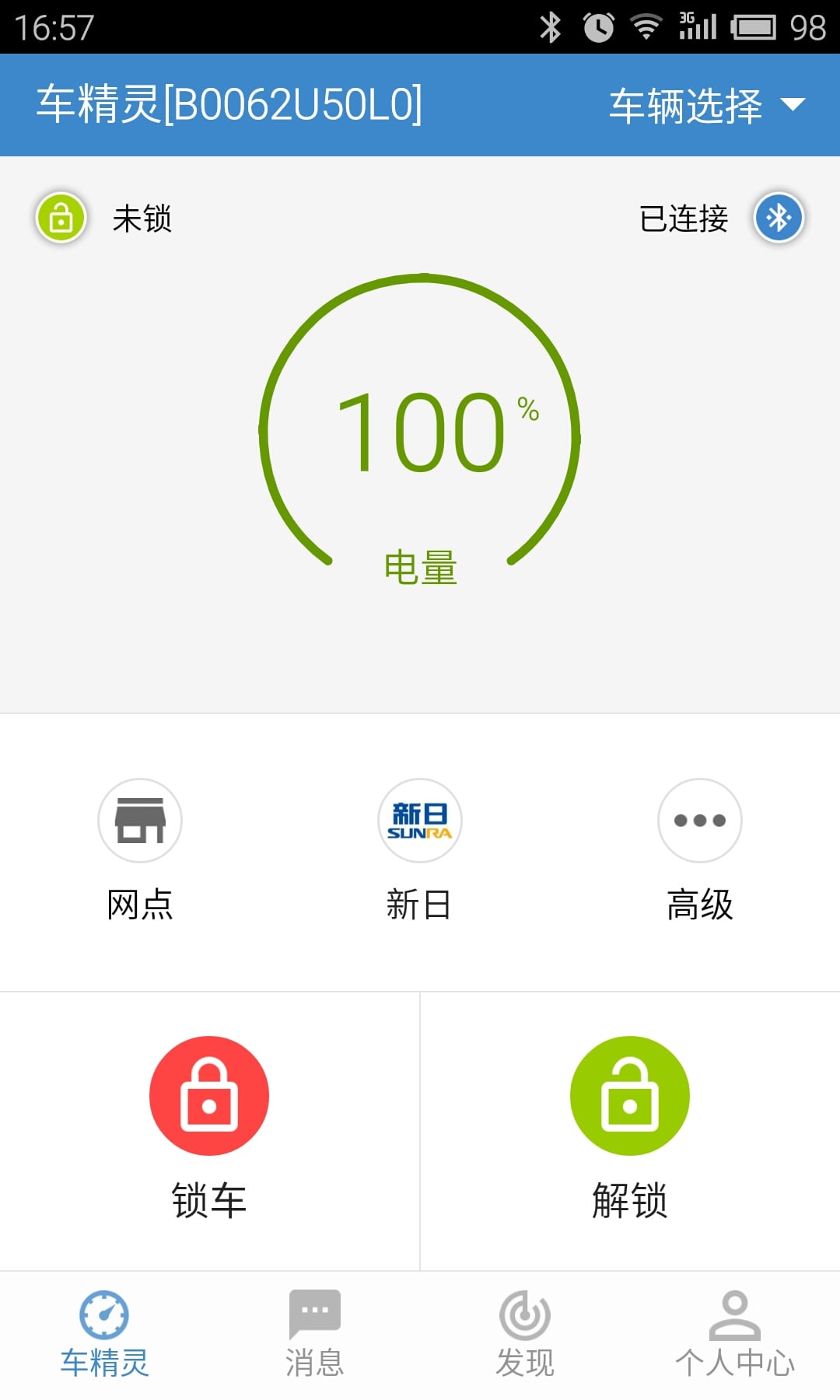This screenshot has height=1400, width=840.
Task: Select the 车精灵 home tab
Action: point(105,1335)
